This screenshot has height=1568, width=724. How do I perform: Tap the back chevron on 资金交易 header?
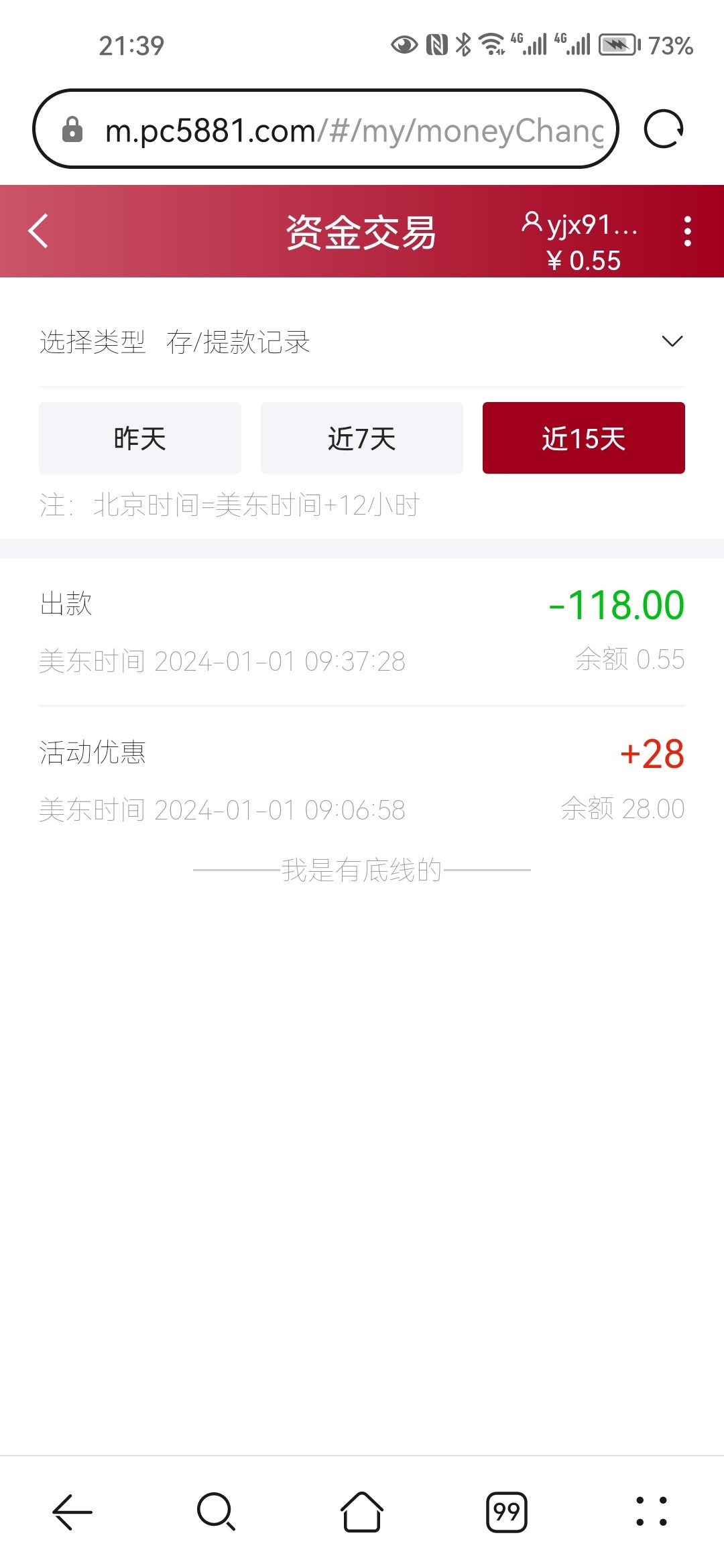coord(38,231)
